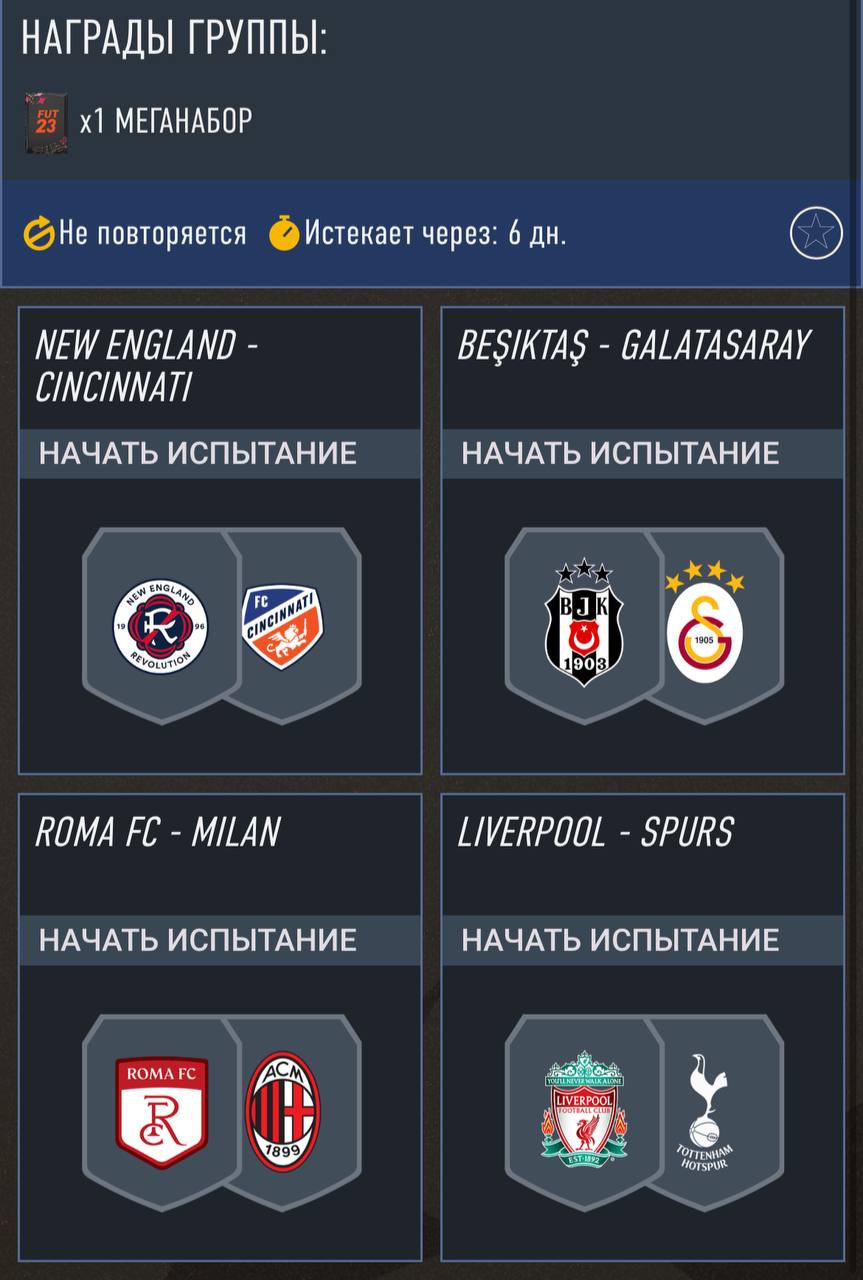Start the Liverpool - Spurs challenge
Screen dimensions: 863x1280
tap(620, 940)
